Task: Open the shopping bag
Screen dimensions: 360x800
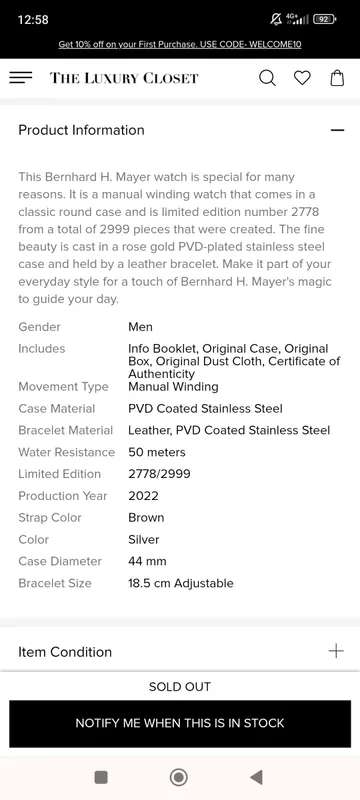Action: point(337,78)
